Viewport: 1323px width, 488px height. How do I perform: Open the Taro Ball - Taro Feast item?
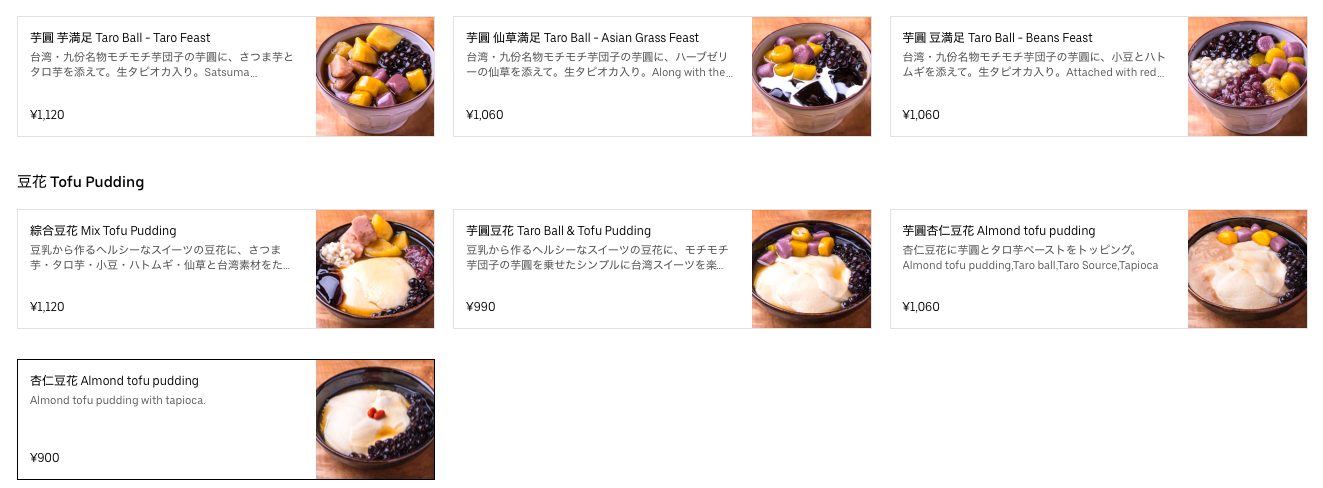(x=225, y=76)
